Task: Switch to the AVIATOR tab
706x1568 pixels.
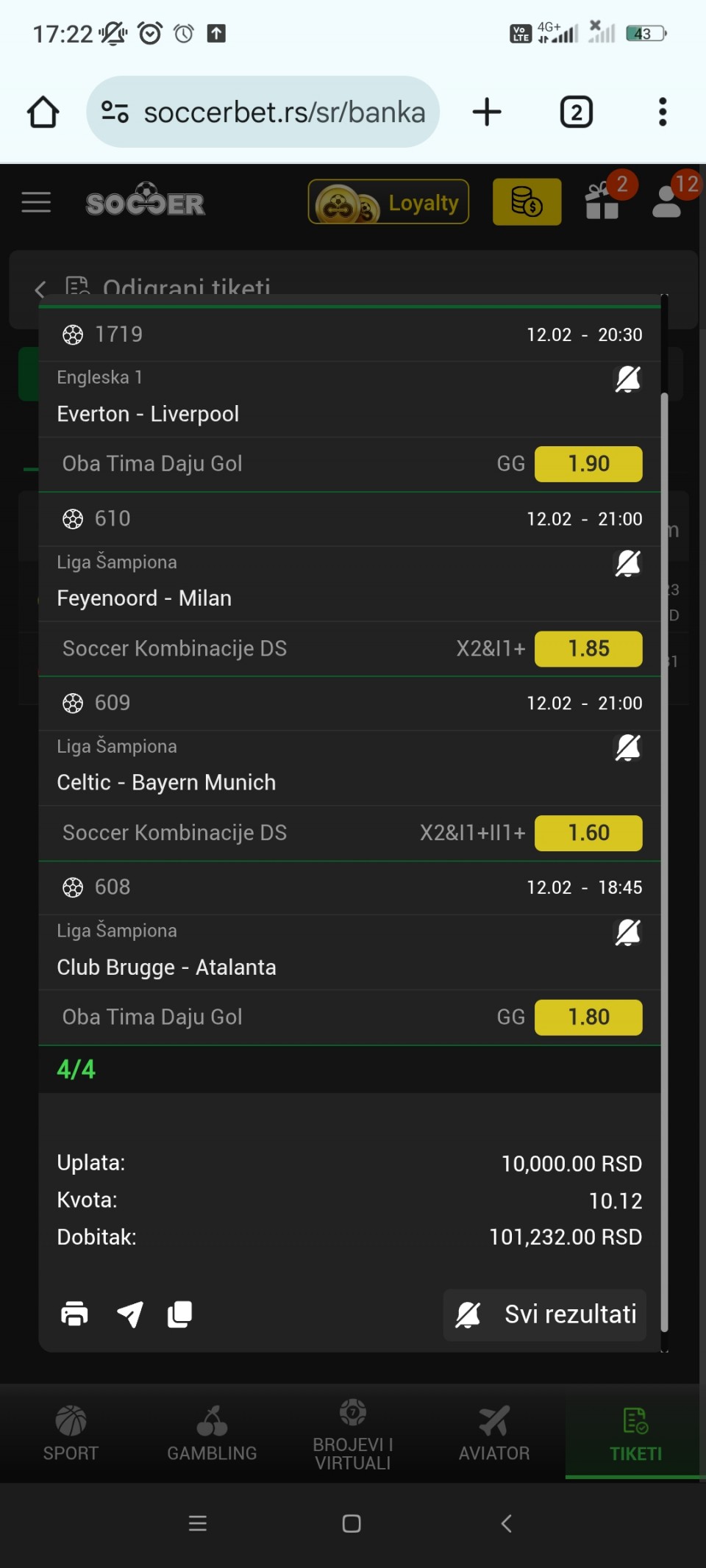Action: [x=494, y=1433]
